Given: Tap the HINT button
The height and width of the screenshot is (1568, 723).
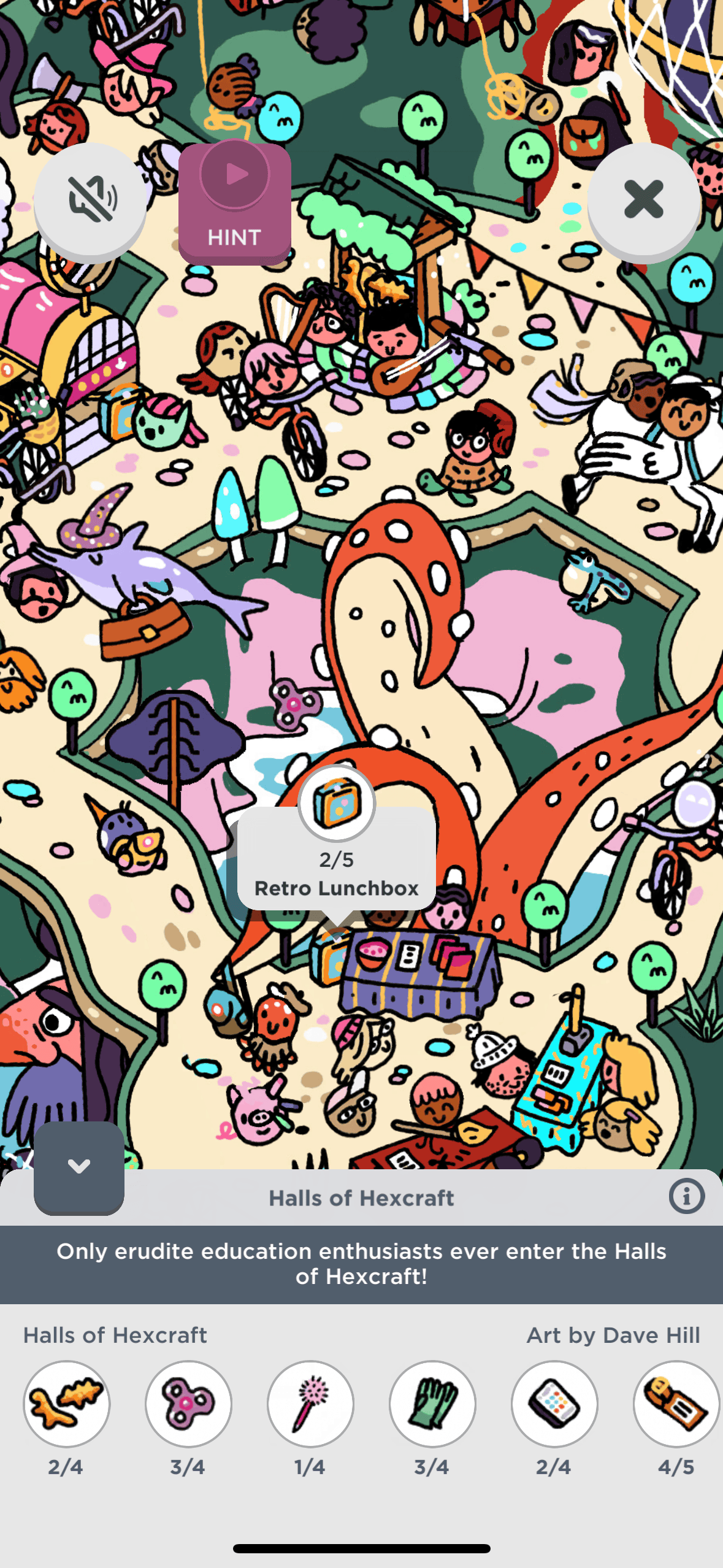Looking at the screenshot, I should click(x=235, y=204).
